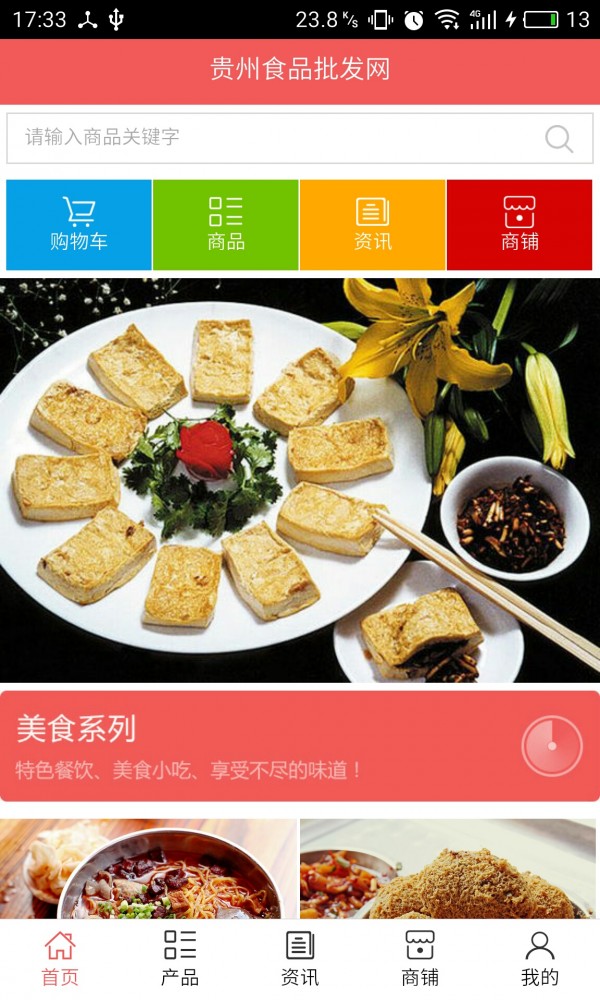Open the blue 购物车 shopping cart tile
The image size is (600, 1000).
[79, 225]
